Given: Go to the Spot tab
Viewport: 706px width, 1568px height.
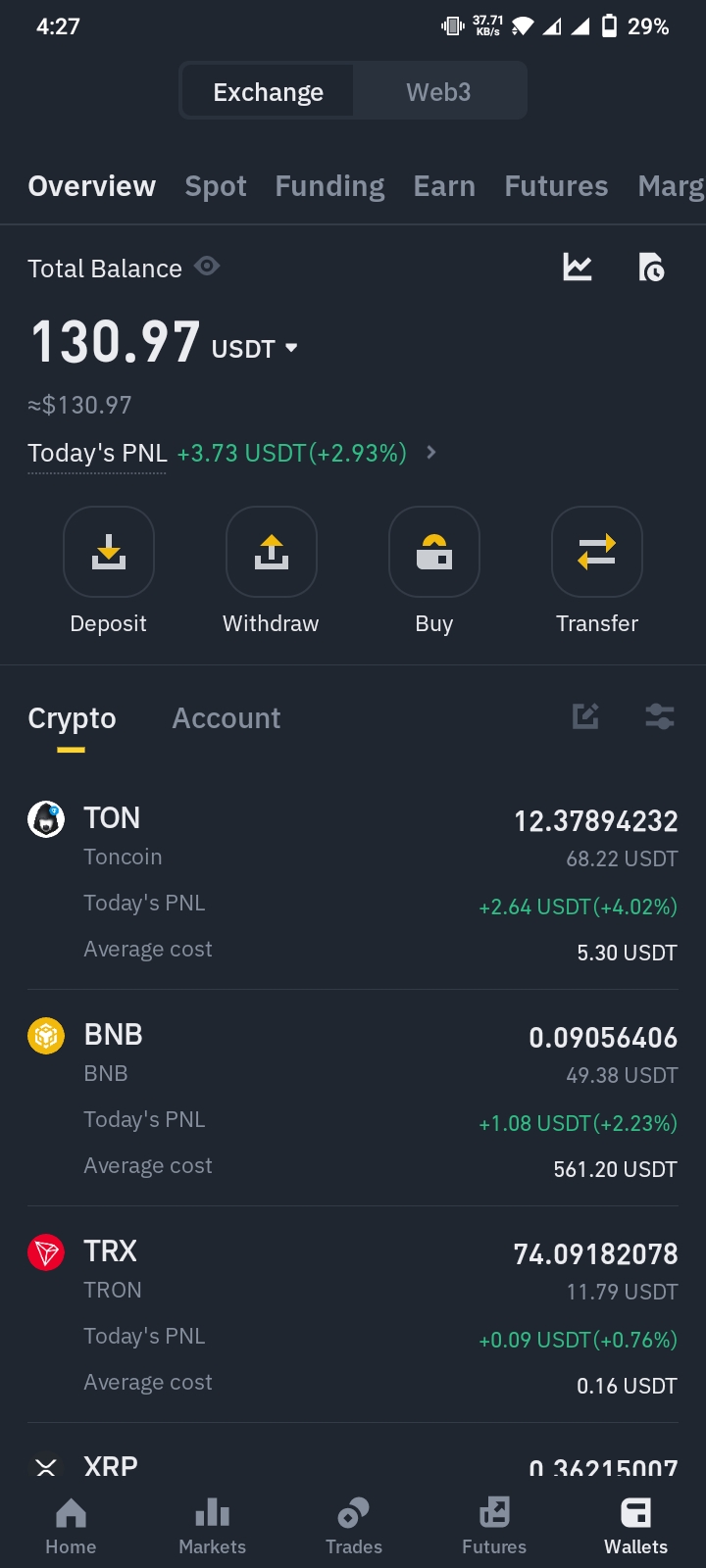Looking at the screenshot, I should 216,186.
